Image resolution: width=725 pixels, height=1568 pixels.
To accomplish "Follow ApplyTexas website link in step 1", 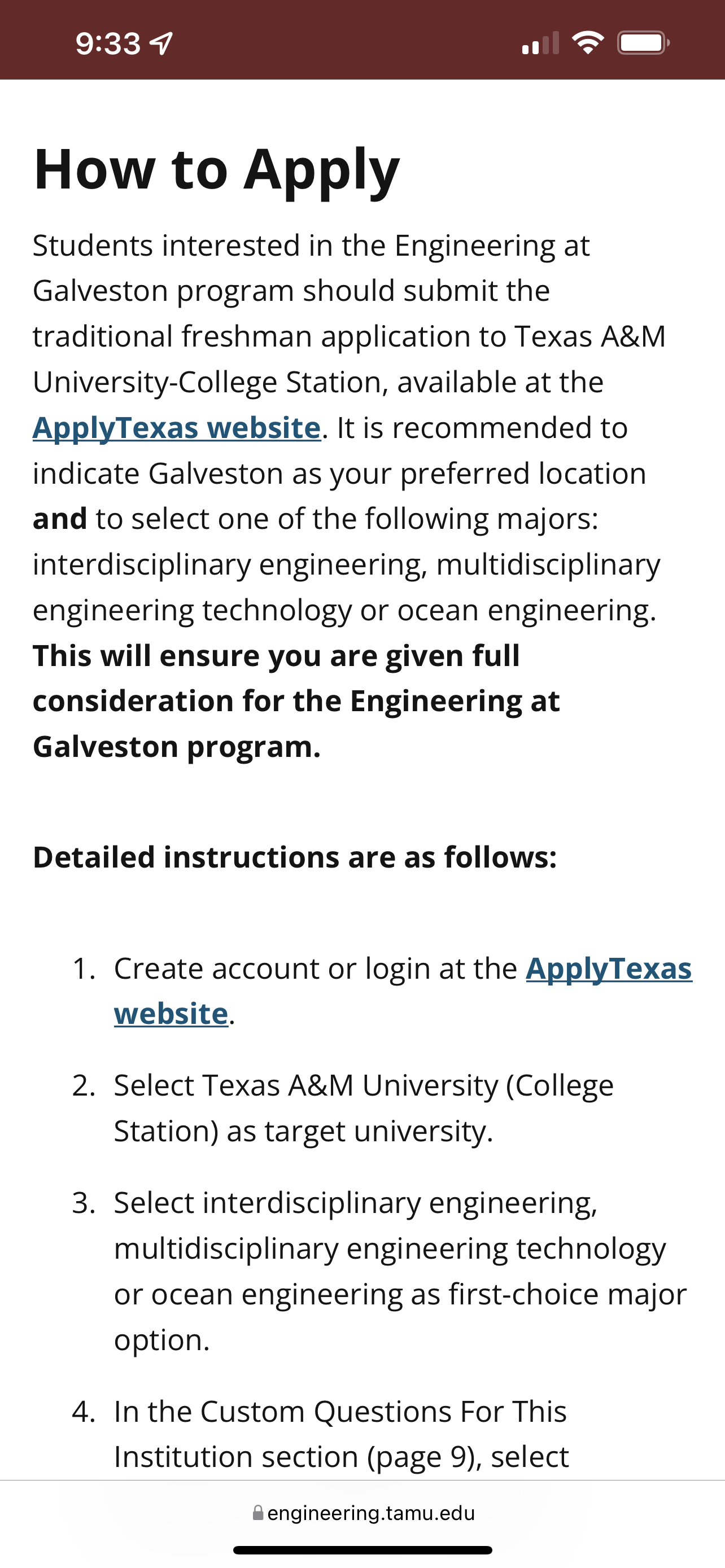I will 608,969.
